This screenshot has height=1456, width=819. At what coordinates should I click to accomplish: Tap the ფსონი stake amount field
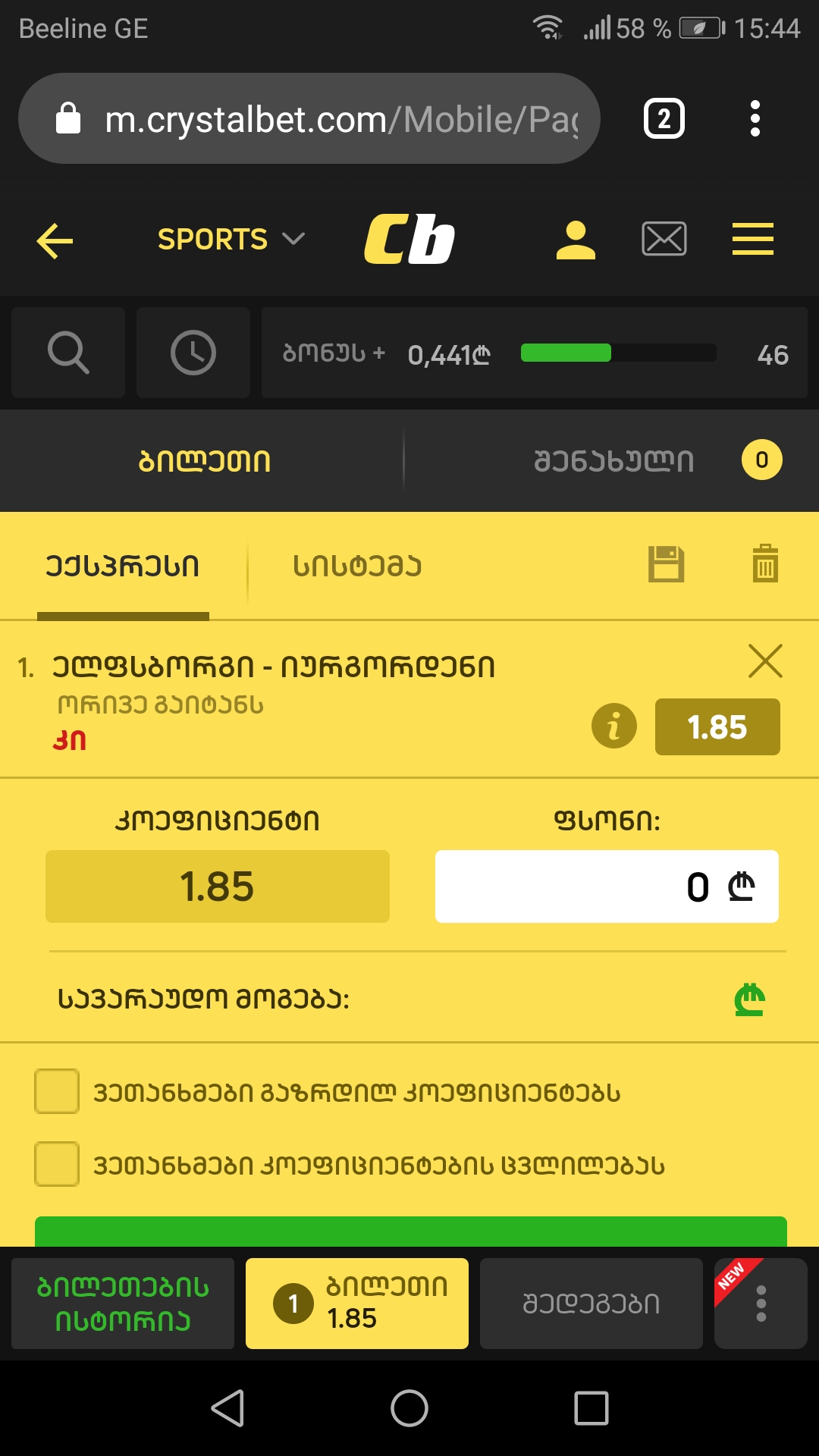point(607,886)
